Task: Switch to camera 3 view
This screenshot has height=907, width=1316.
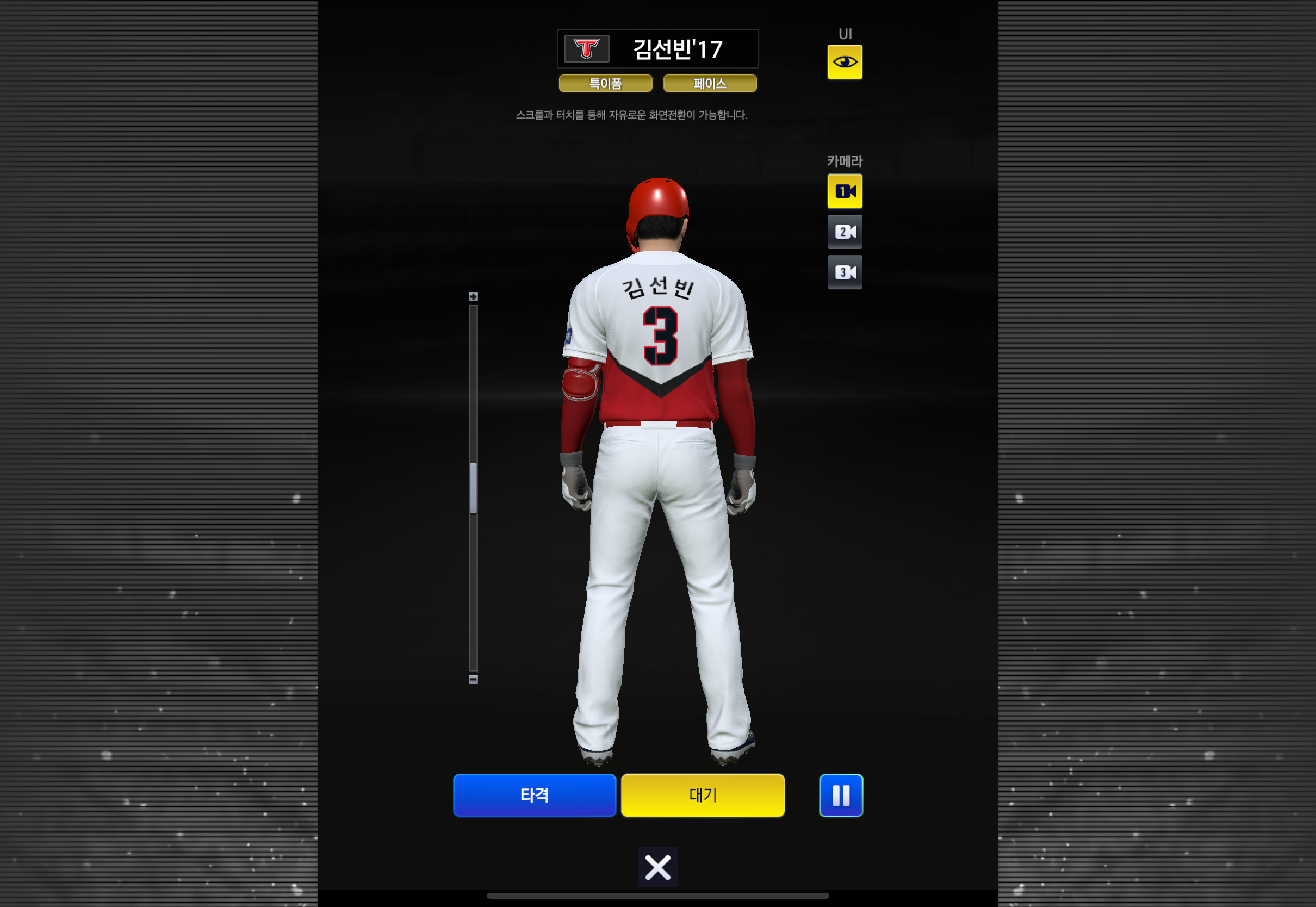Action: [845, 272]
